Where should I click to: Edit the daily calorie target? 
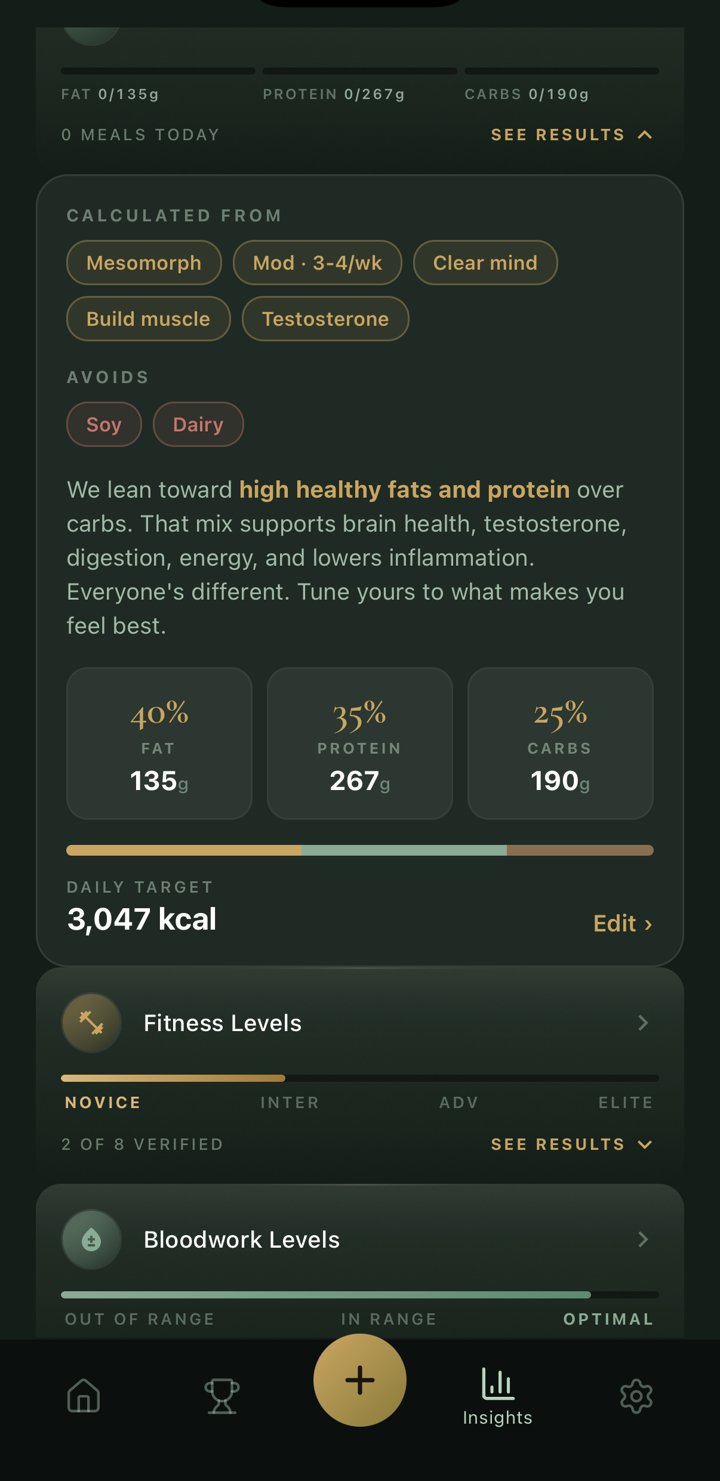[623, 923]
